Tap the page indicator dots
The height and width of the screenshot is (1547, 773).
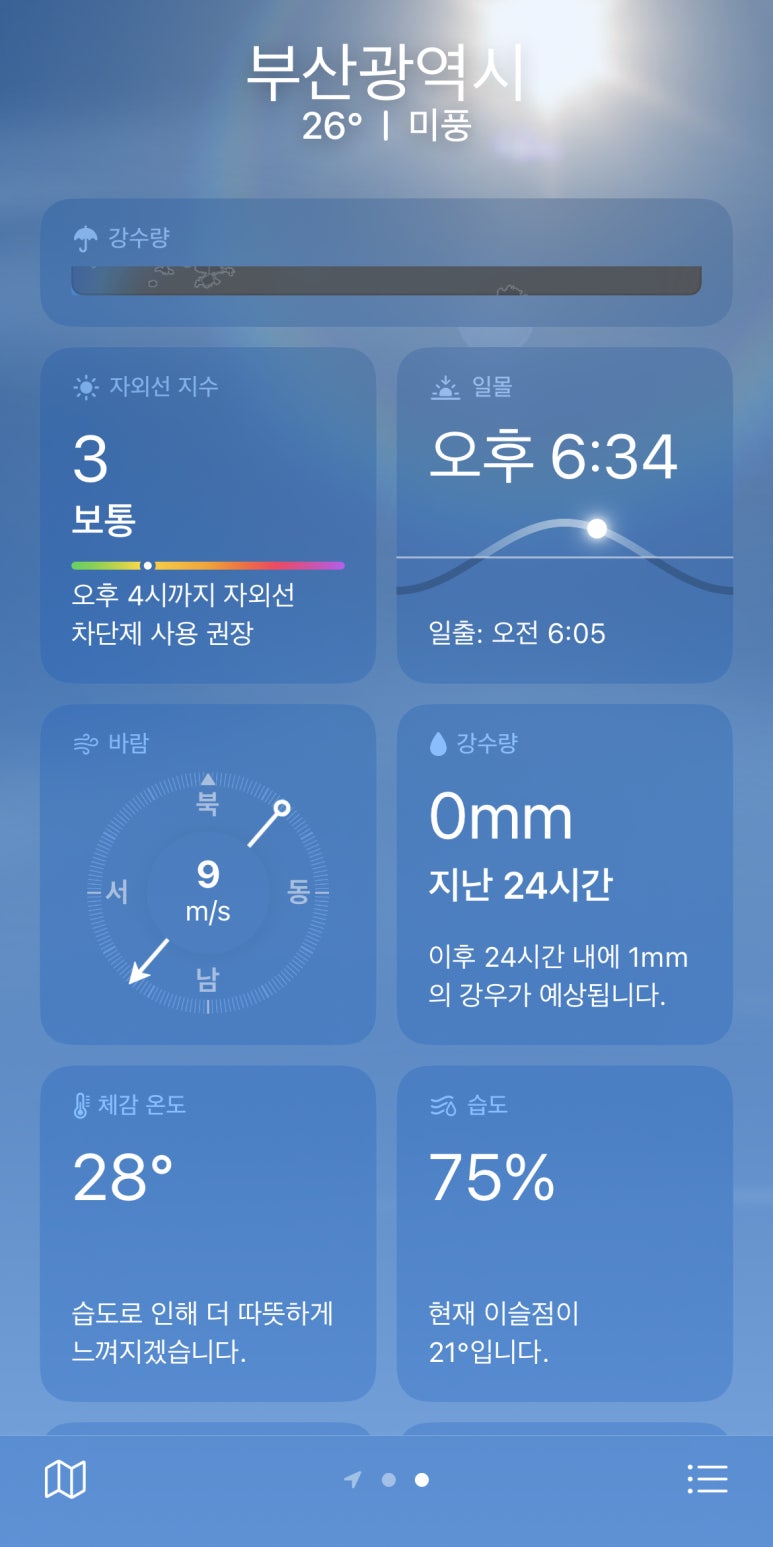pos(386,1480)
